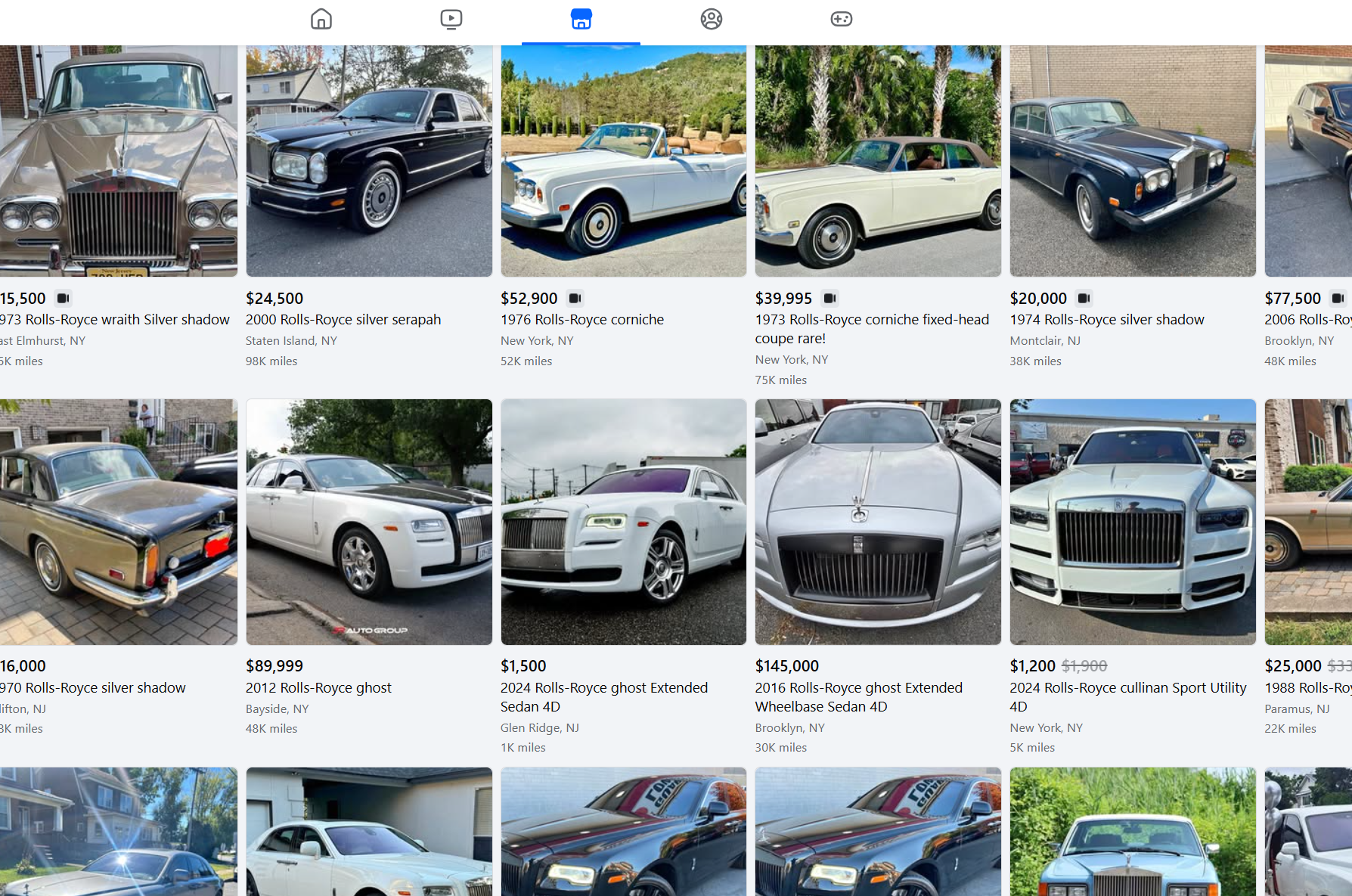Open the $77,500 2006 Rolls-Royce listing

1308,161
